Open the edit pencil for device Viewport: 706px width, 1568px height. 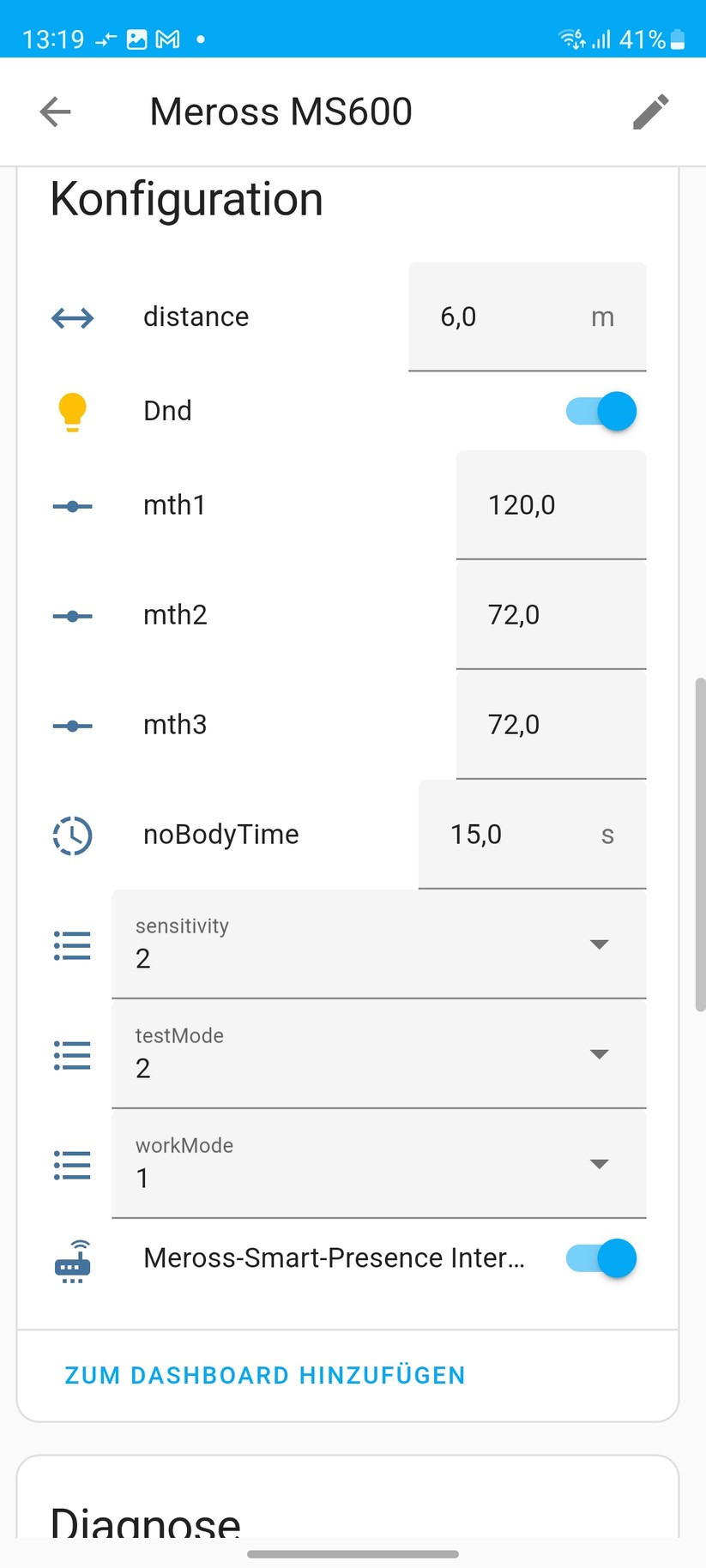coord(650,112)
